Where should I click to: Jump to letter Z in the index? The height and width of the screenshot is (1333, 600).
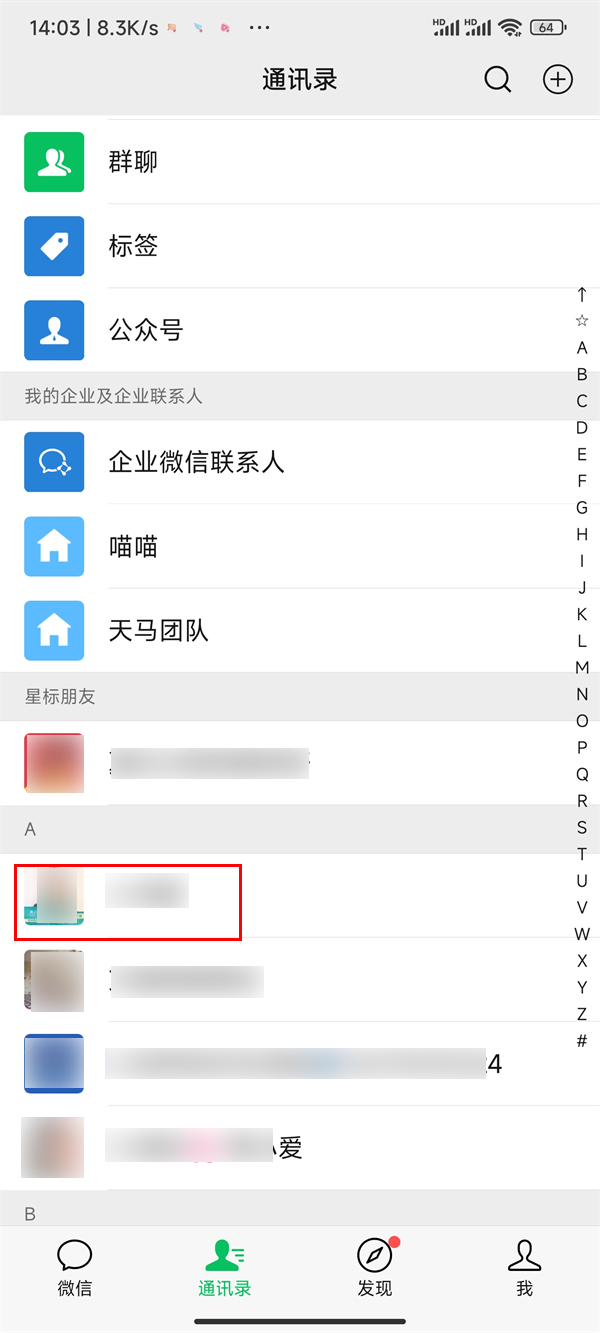582,1014
